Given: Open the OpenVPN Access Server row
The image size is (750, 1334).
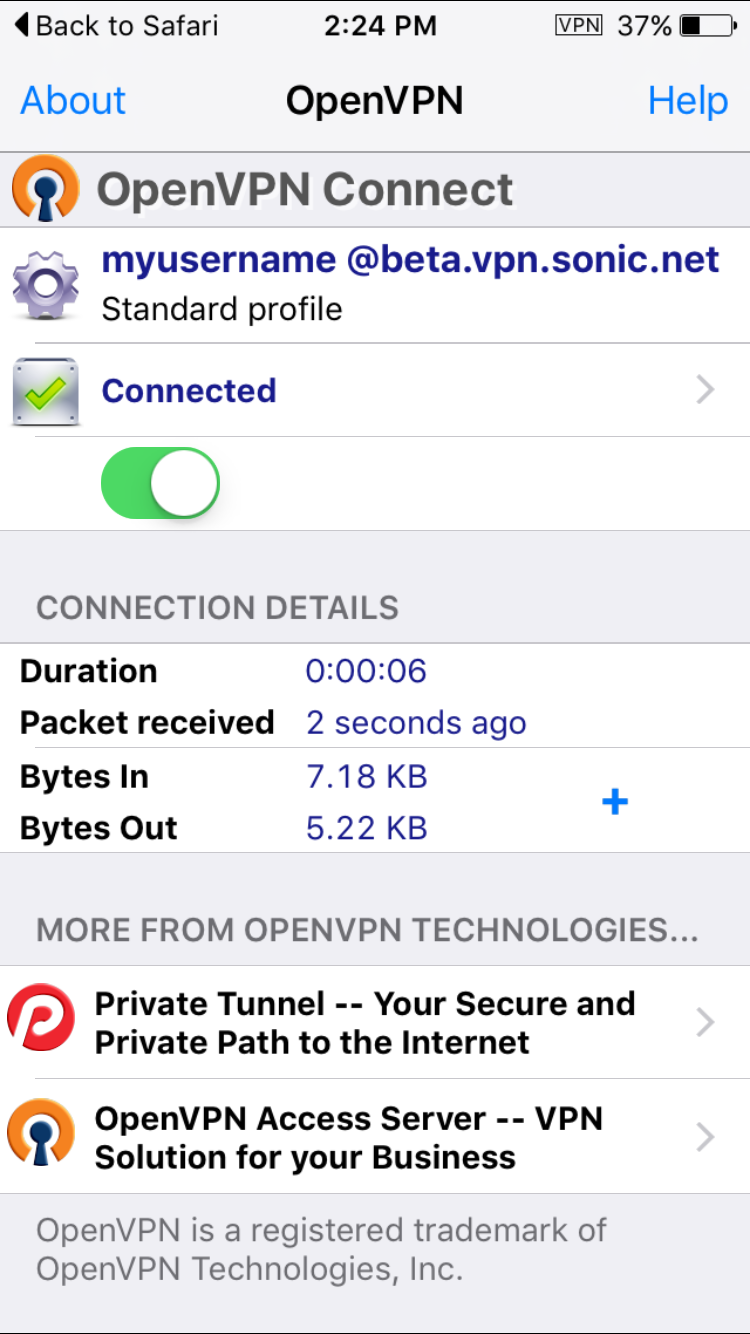Looking at the screenshot, I should coord(375,1136).
